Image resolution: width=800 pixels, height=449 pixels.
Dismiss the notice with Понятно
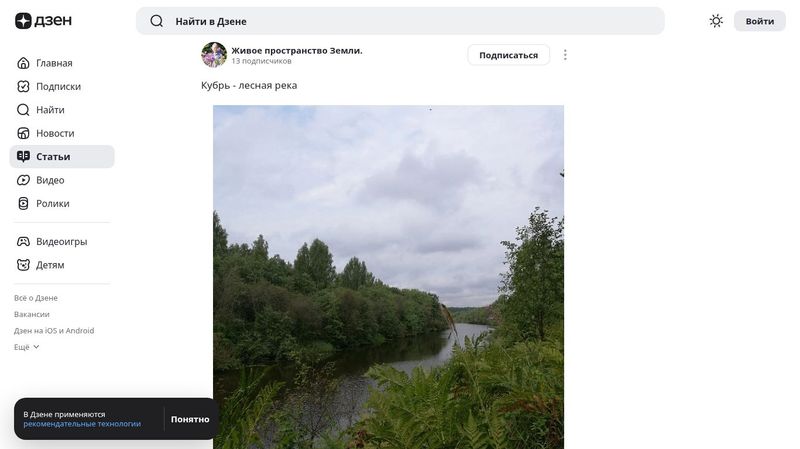(190, 419)
